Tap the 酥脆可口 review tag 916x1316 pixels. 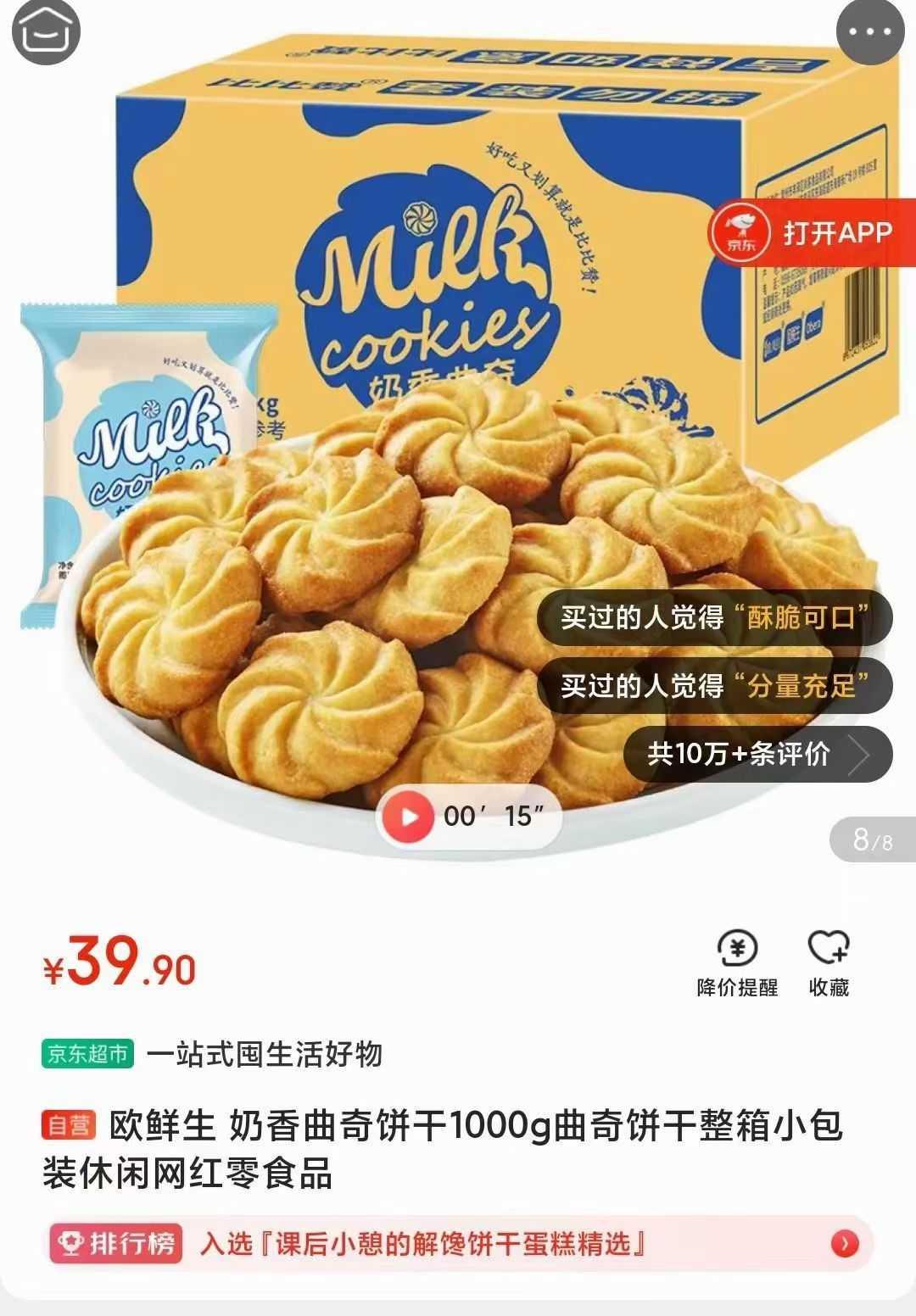[x=714, y=617]
